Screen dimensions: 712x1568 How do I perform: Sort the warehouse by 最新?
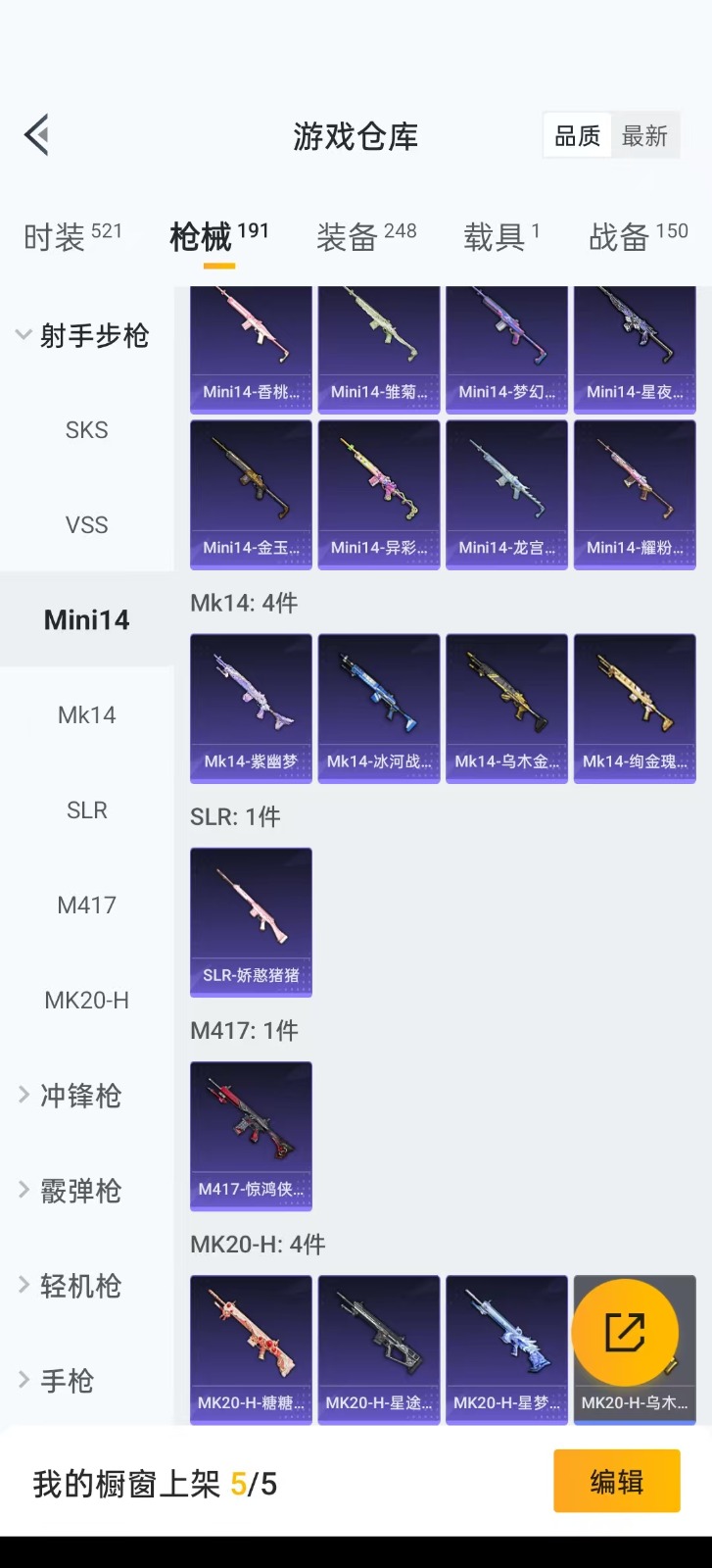pos(644,136)
